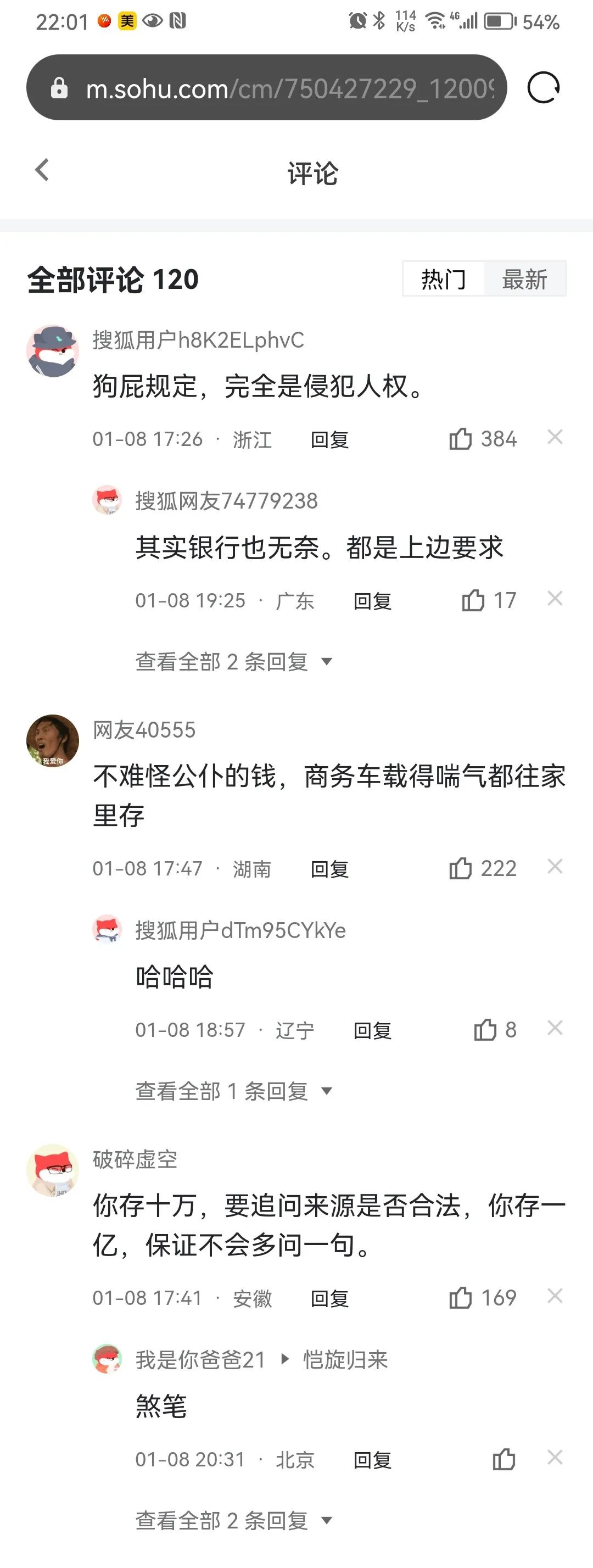The width and height of the screenshot is (593, 1568).
Task: Expand all 2 replies under 我是你爸爸21's reply
Action: coord(234,1521)
